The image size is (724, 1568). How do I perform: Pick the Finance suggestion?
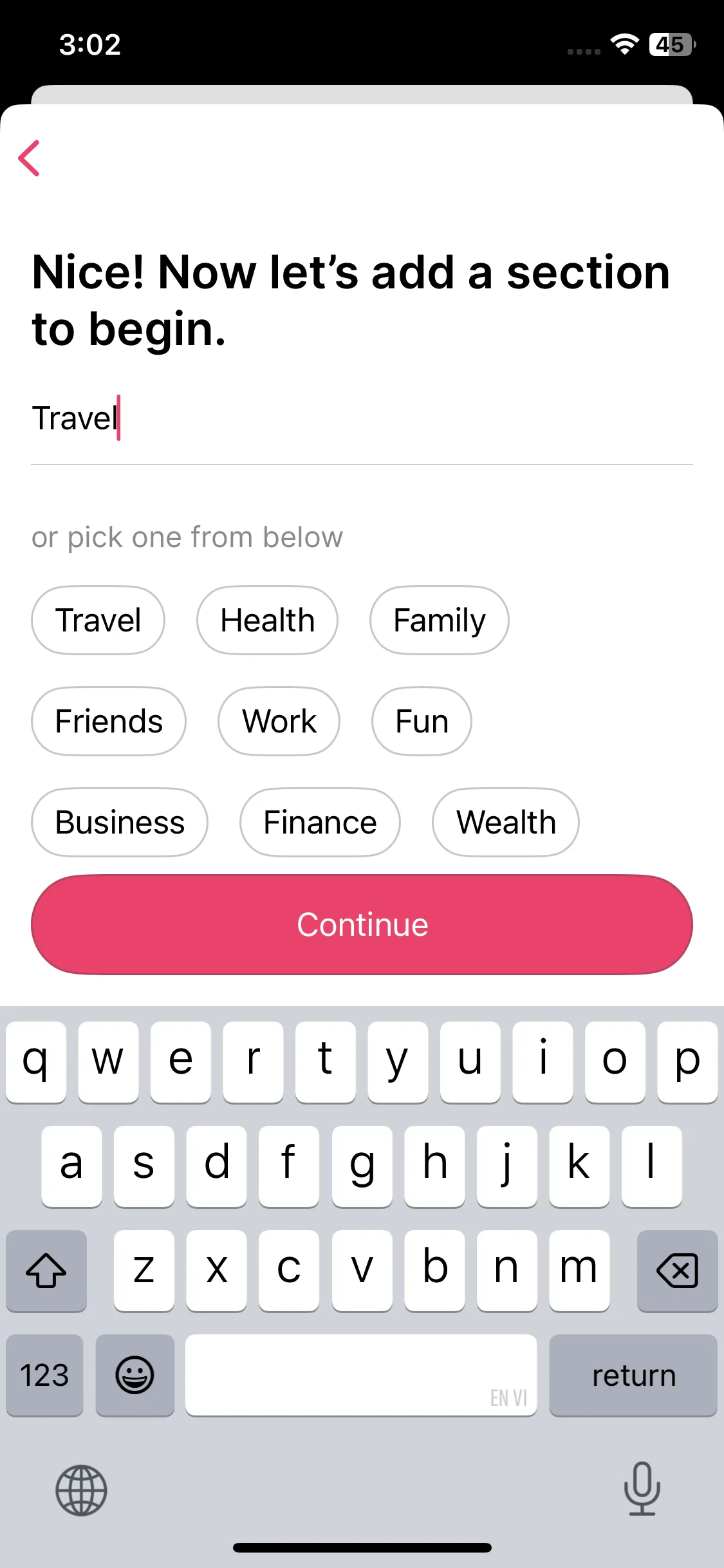(x=320, y=823)
